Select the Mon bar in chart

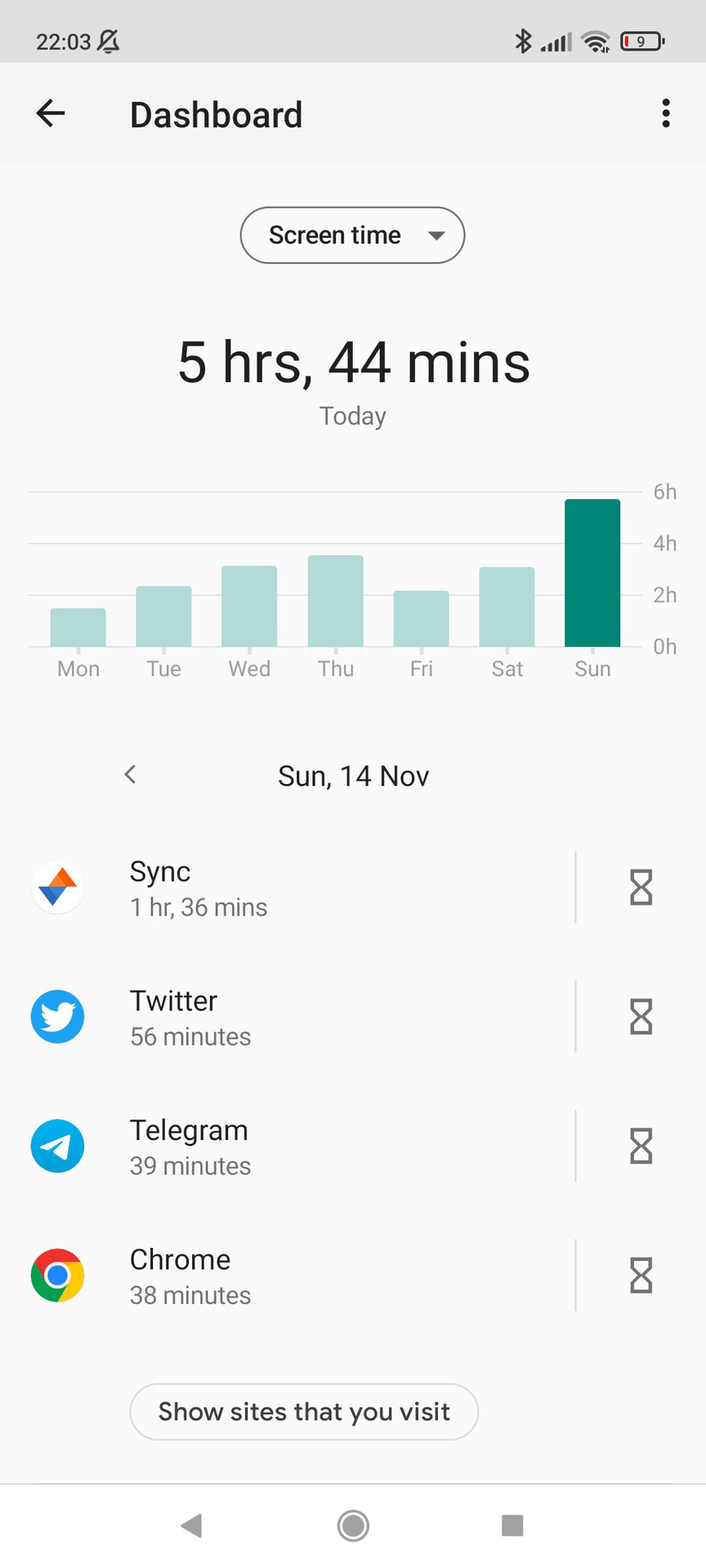click(x=78, y=627)
